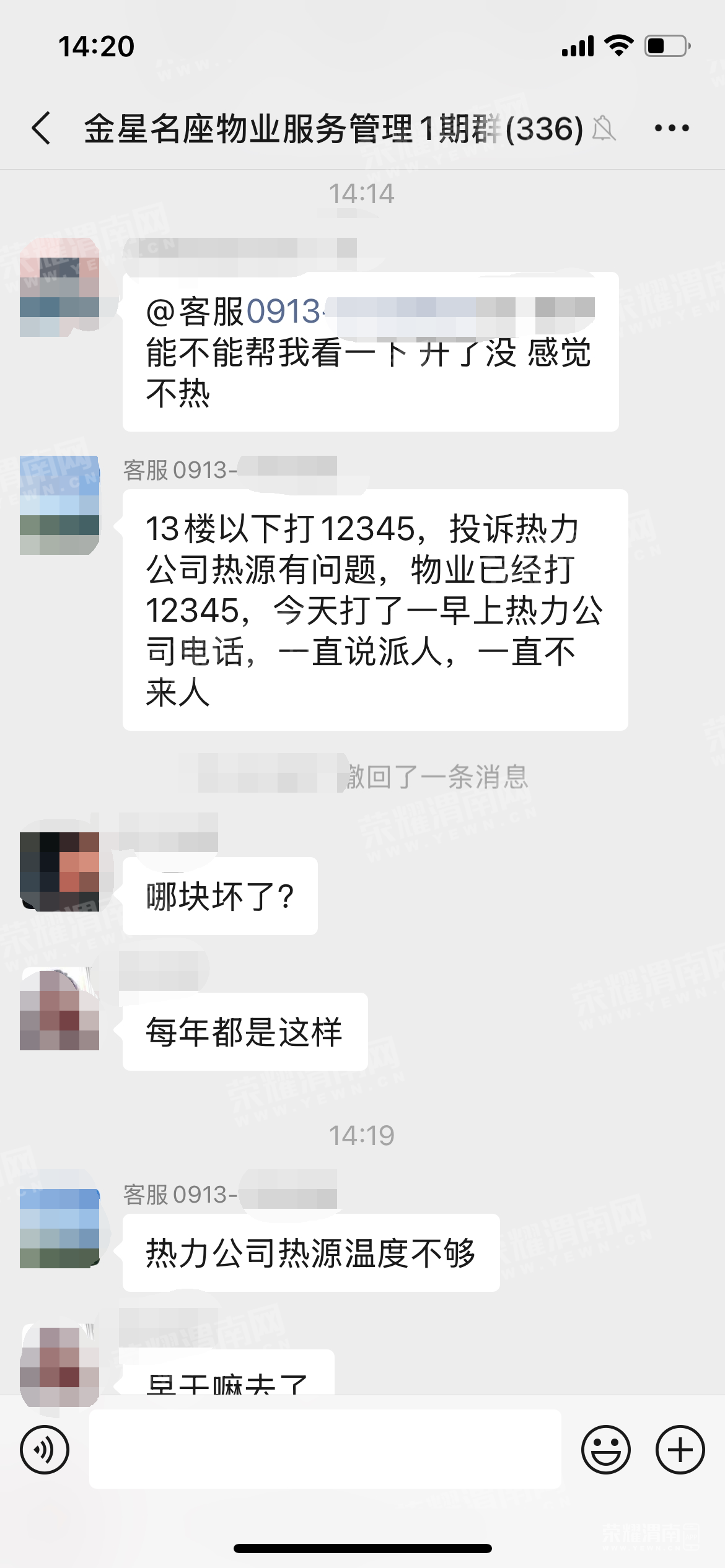Switch to voice message input
725x1568 pixels.
45,1450
